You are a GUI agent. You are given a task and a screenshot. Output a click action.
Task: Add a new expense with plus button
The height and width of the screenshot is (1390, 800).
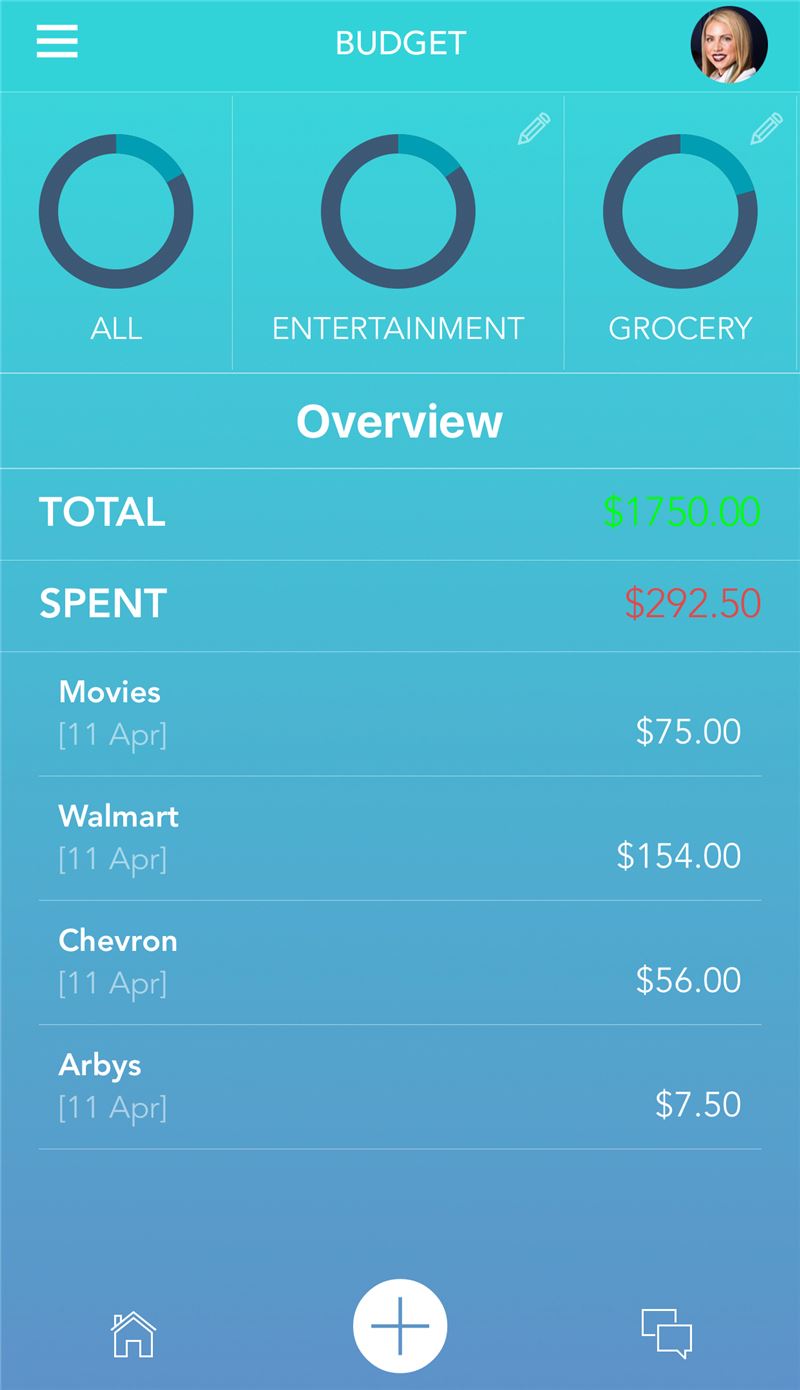(x=400, y=1326)
